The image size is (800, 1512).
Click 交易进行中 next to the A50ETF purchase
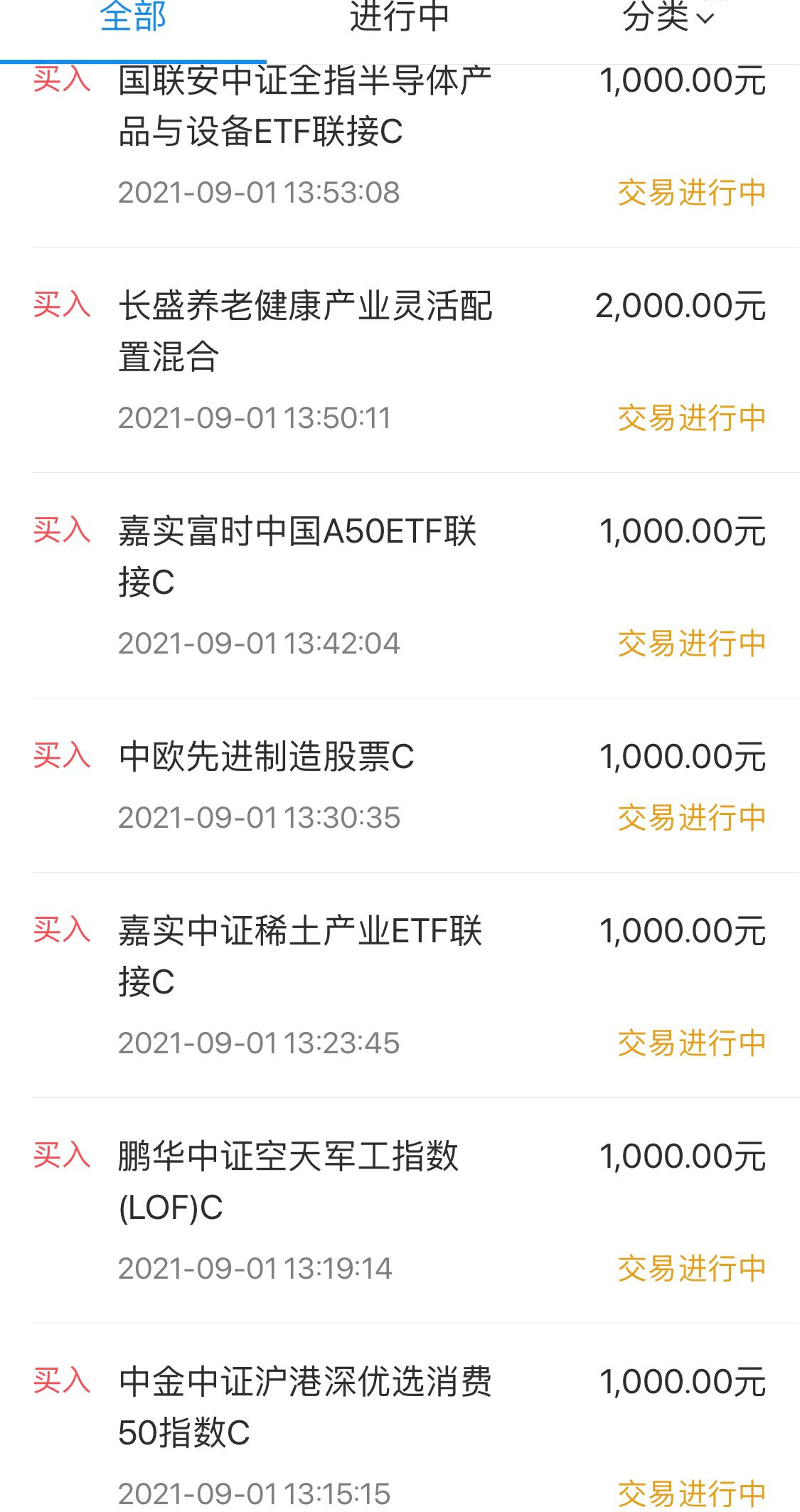(690, 642)
